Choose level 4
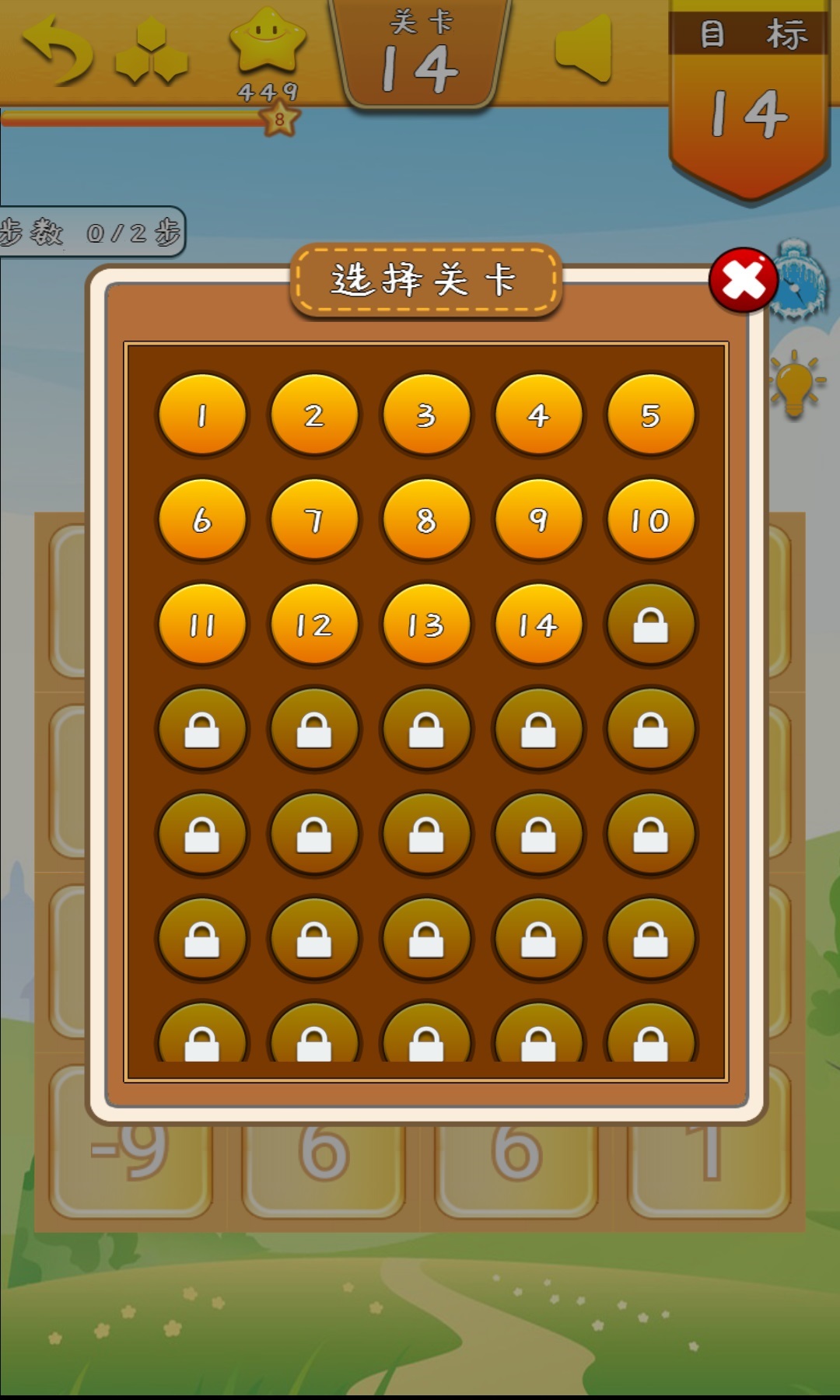Screen dimensions: 840x1400 pos(538,415)
